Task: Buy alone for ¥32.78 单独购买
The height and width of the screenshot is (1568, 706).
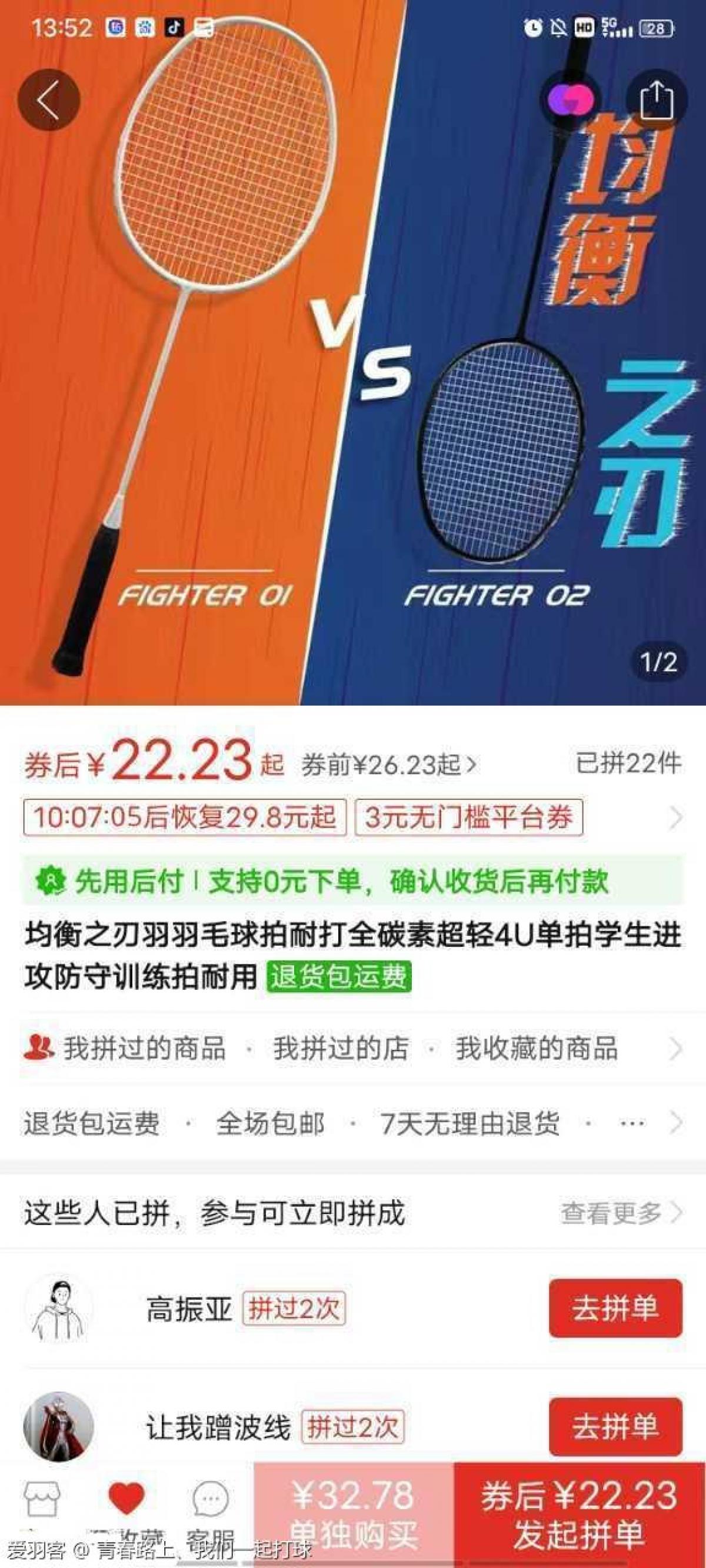Action: 354,1514
